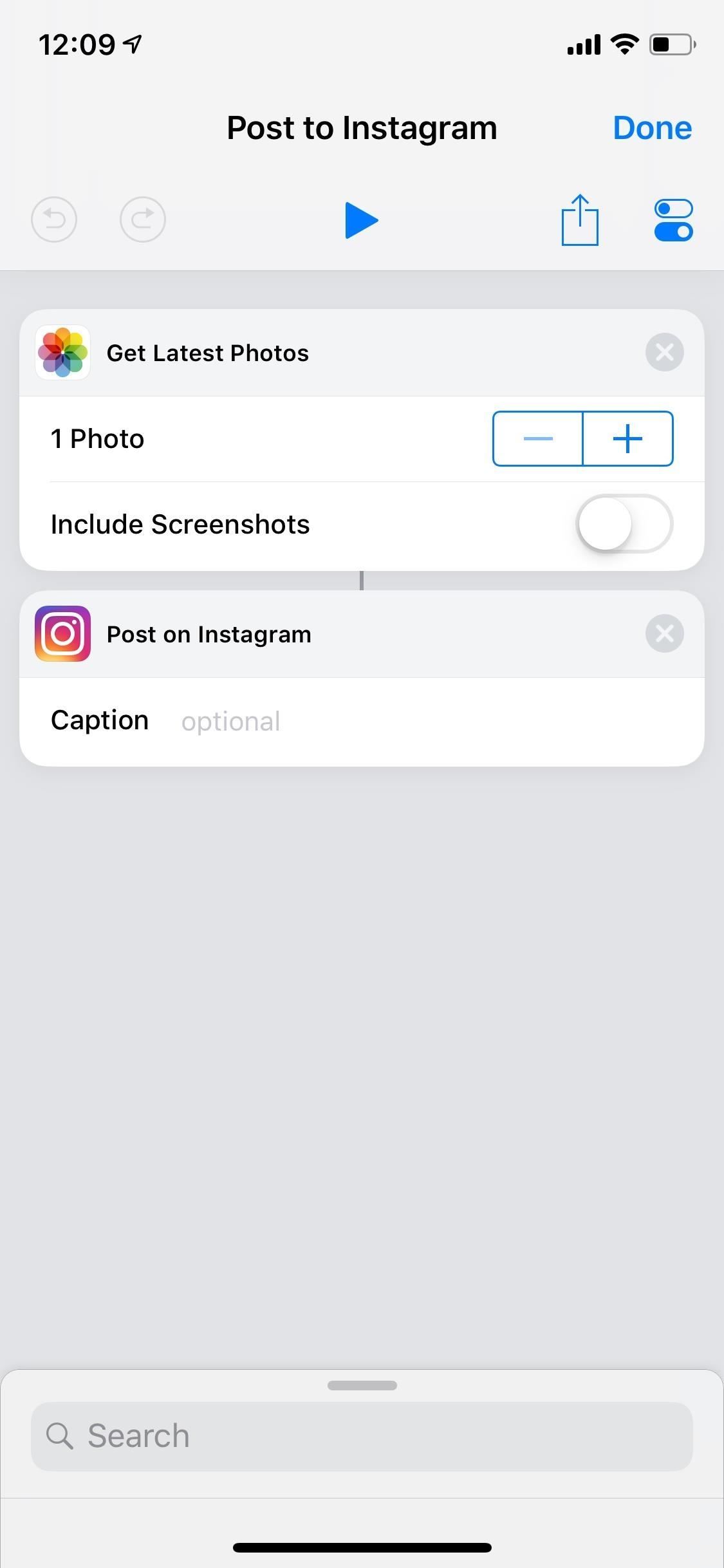Tap the Photos icon in Get Latest Photos
This screenshot has width=724, height=1568.
[x=63, y=352]
